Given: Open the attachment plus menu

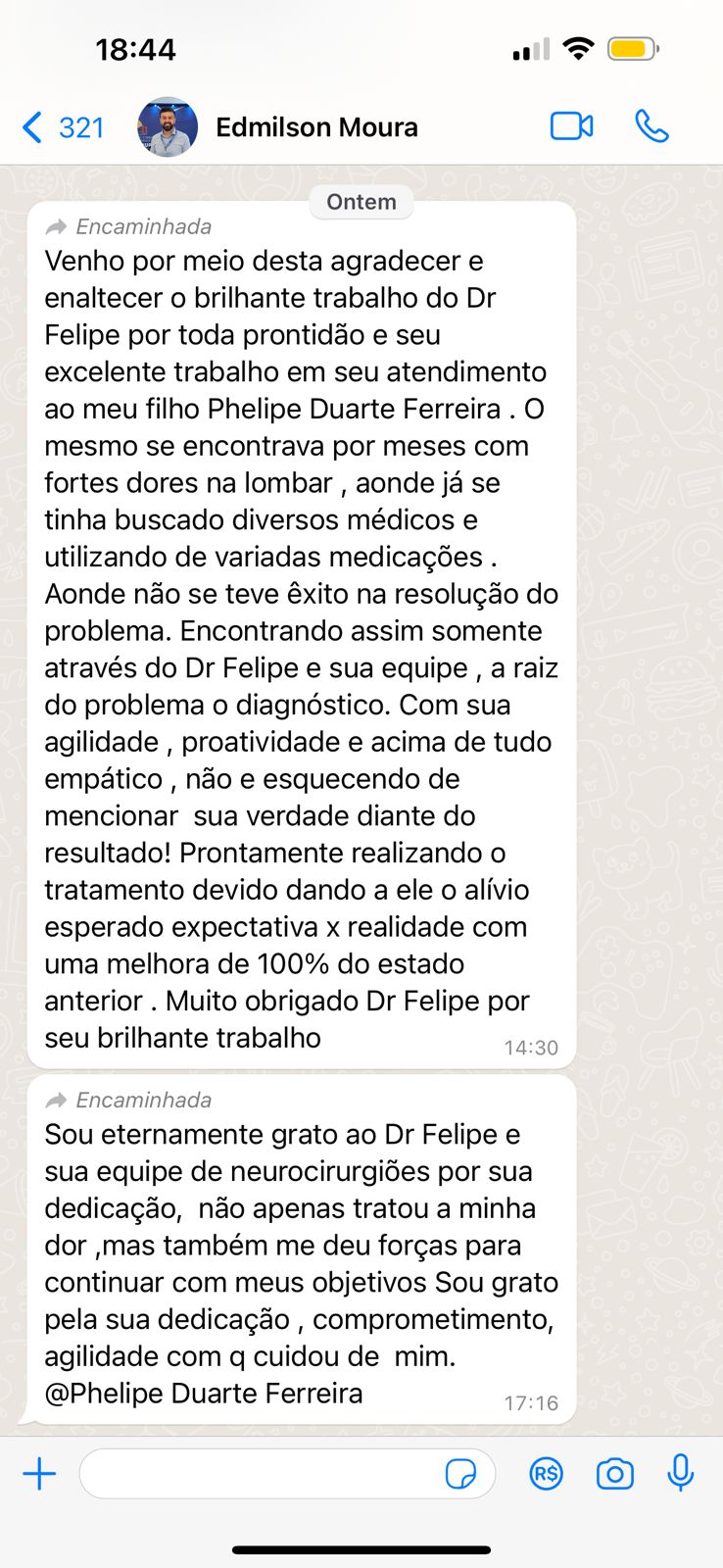Looking at the screenshot, I should point(39,1474).
